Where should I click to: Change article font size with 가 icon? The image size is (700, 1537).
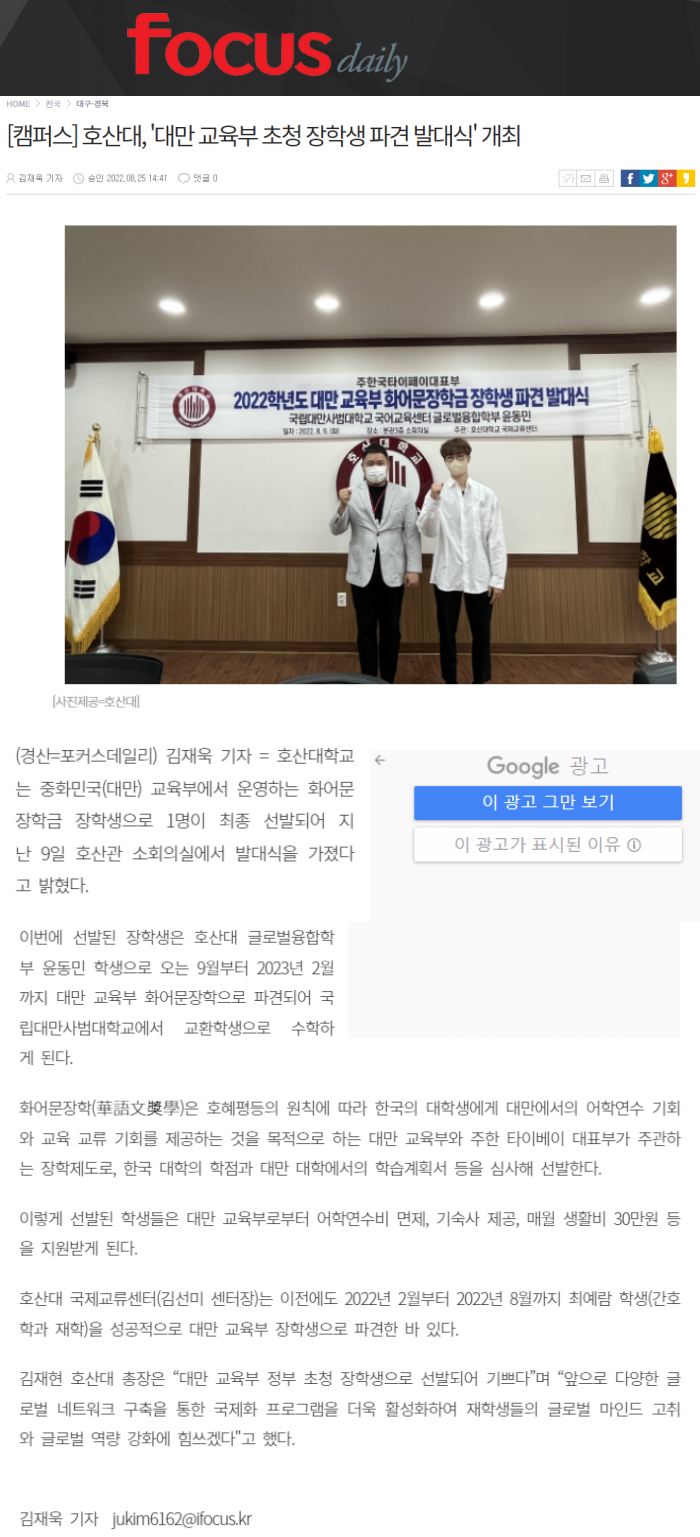tap(568, 178)
